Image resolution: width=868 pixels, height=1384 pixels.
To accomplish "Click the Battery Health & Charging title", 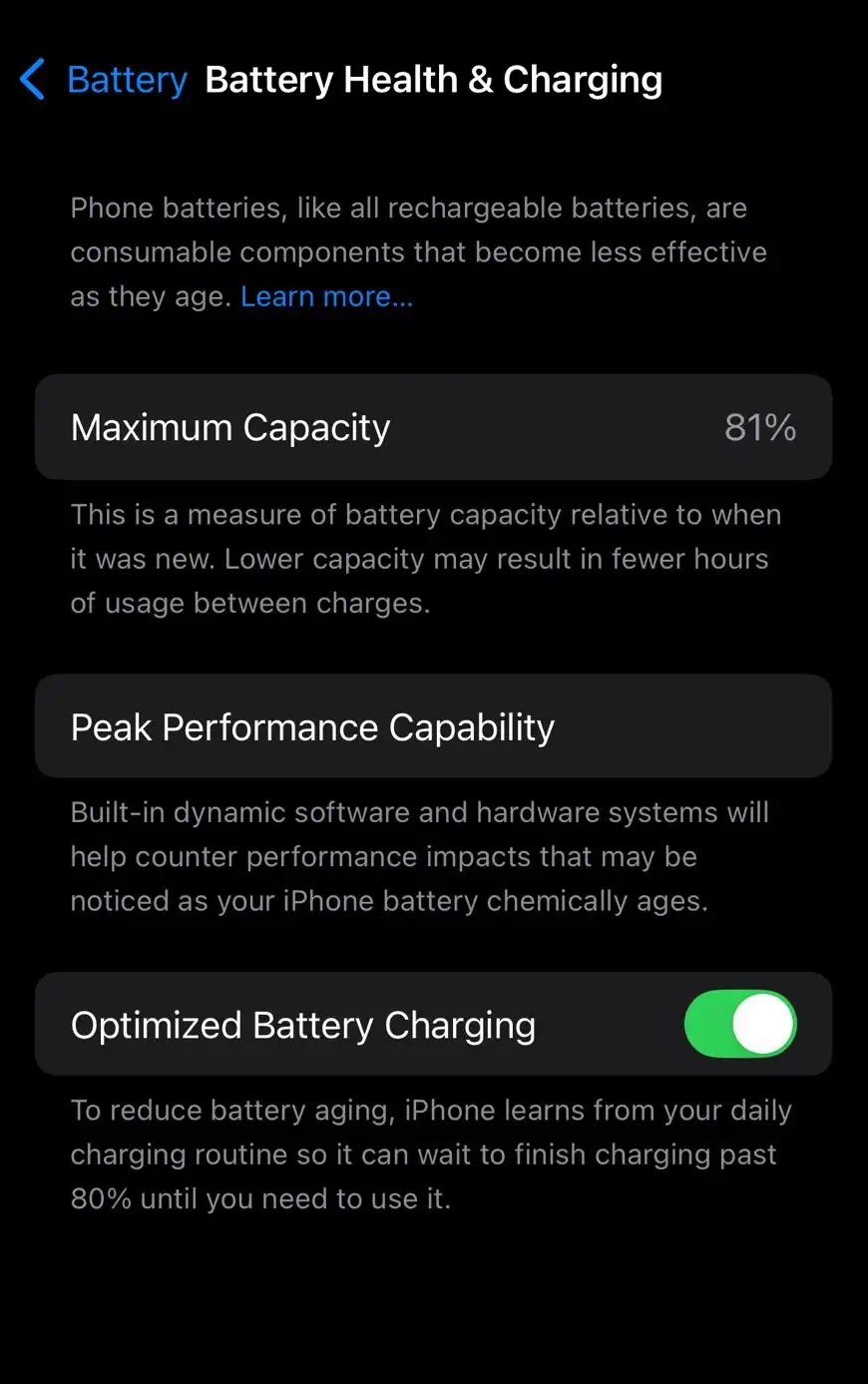I will click(434, 80).
